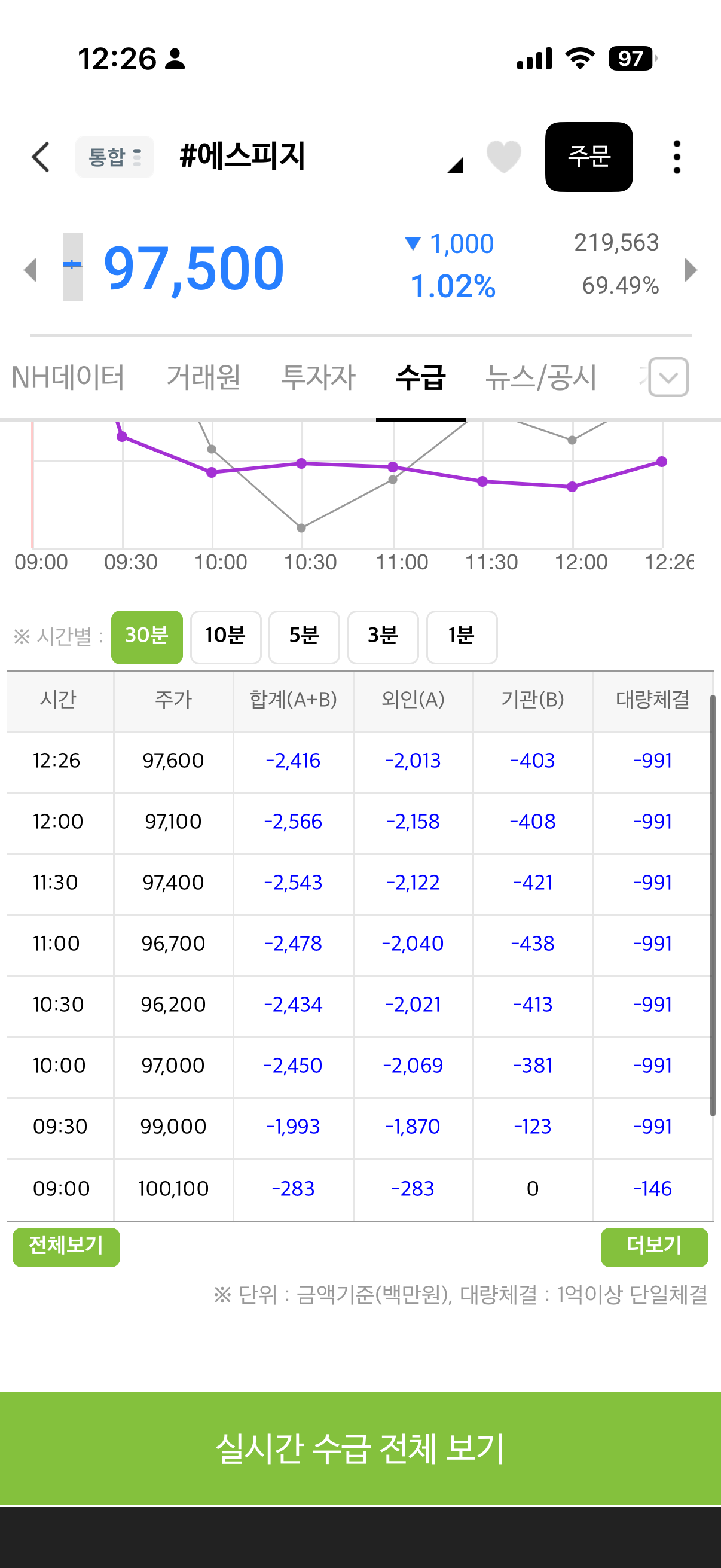
Task: Select the 1분 interval
Action: coord(462,637)
